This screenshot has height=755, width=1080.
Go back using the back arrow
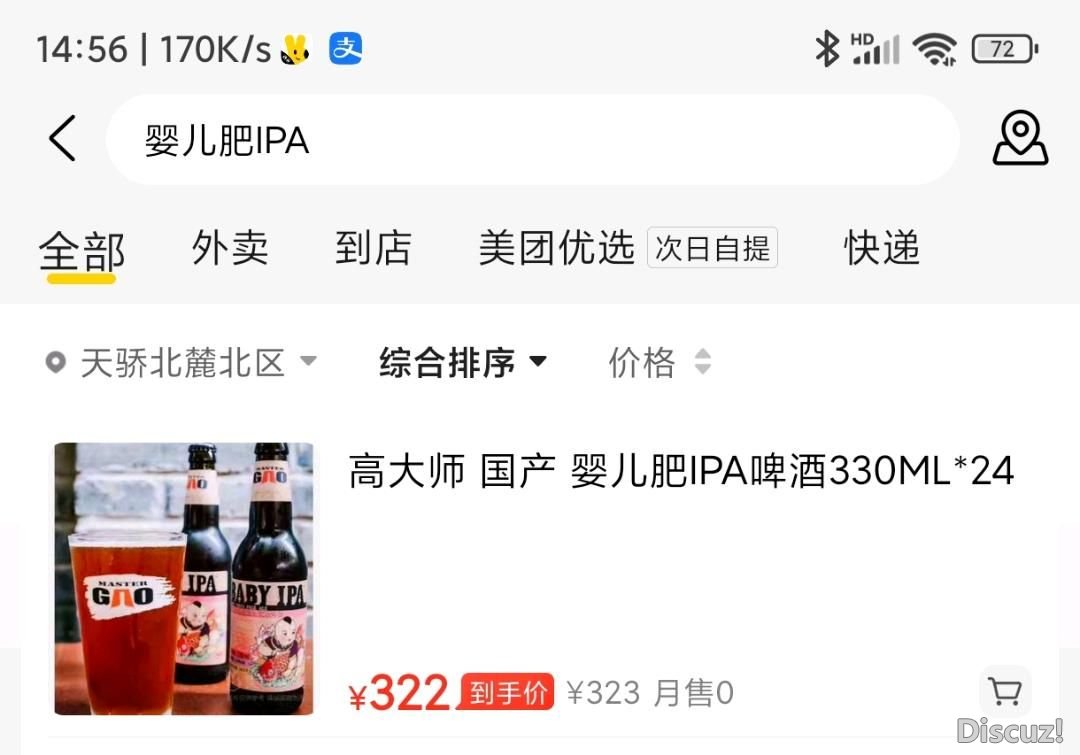coord(62,138)
